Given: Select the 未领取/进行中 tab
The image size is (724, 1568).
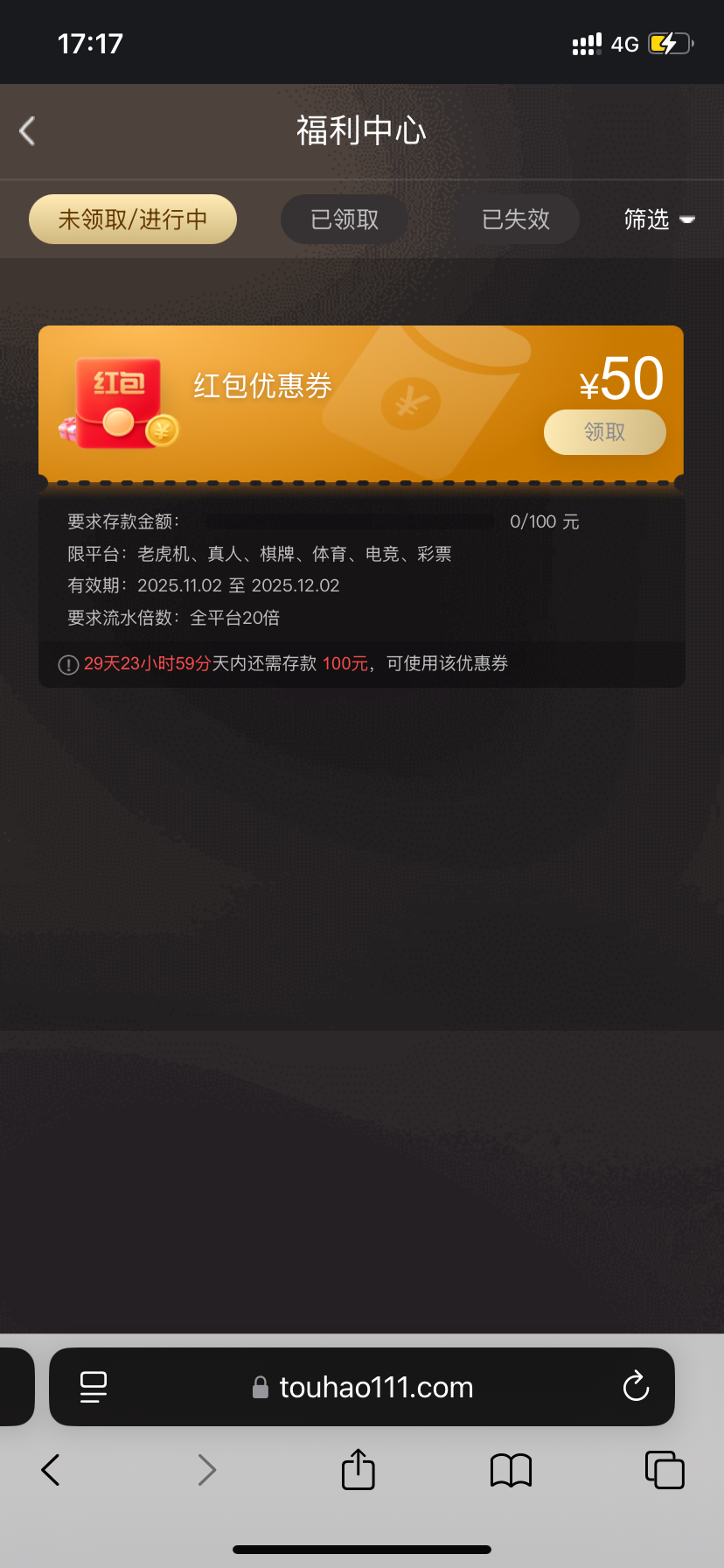Looking at the screenshot, I should [x=133, y=219].
